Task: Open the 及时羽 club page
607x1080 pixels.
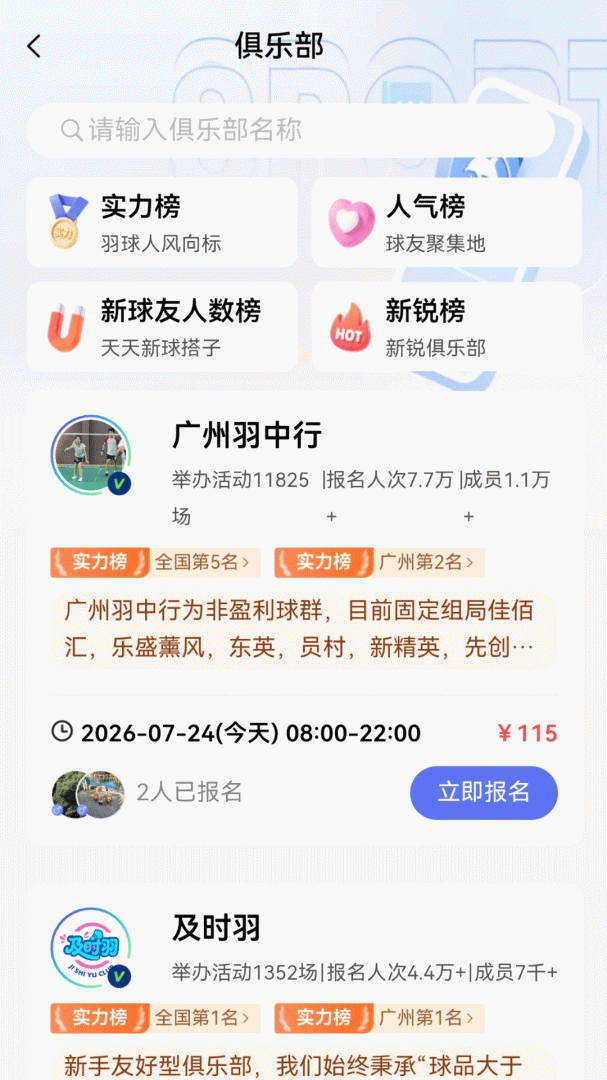Action: coord(216,928)
